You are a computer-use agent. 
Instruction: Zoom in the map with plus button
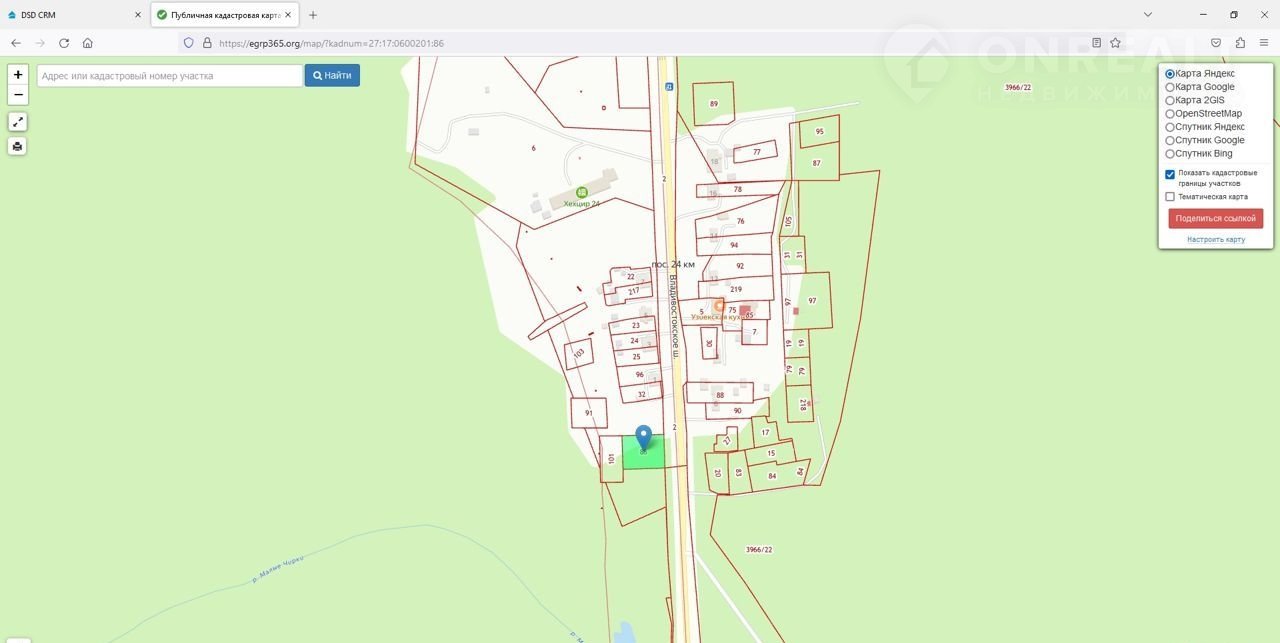point(18,75)
